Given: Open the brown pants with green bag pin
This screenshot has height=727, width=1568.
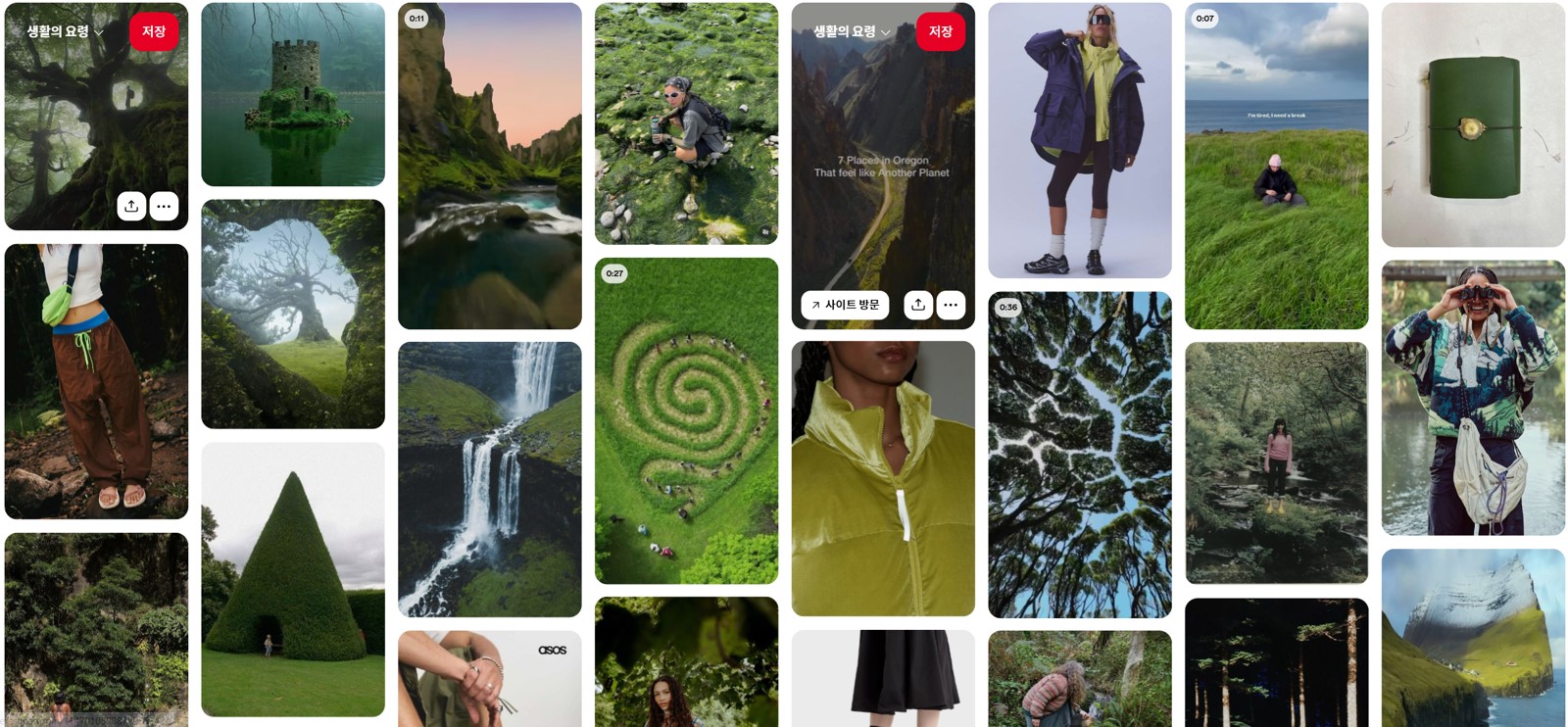Looking at the screenshot, I should point(96,381).
